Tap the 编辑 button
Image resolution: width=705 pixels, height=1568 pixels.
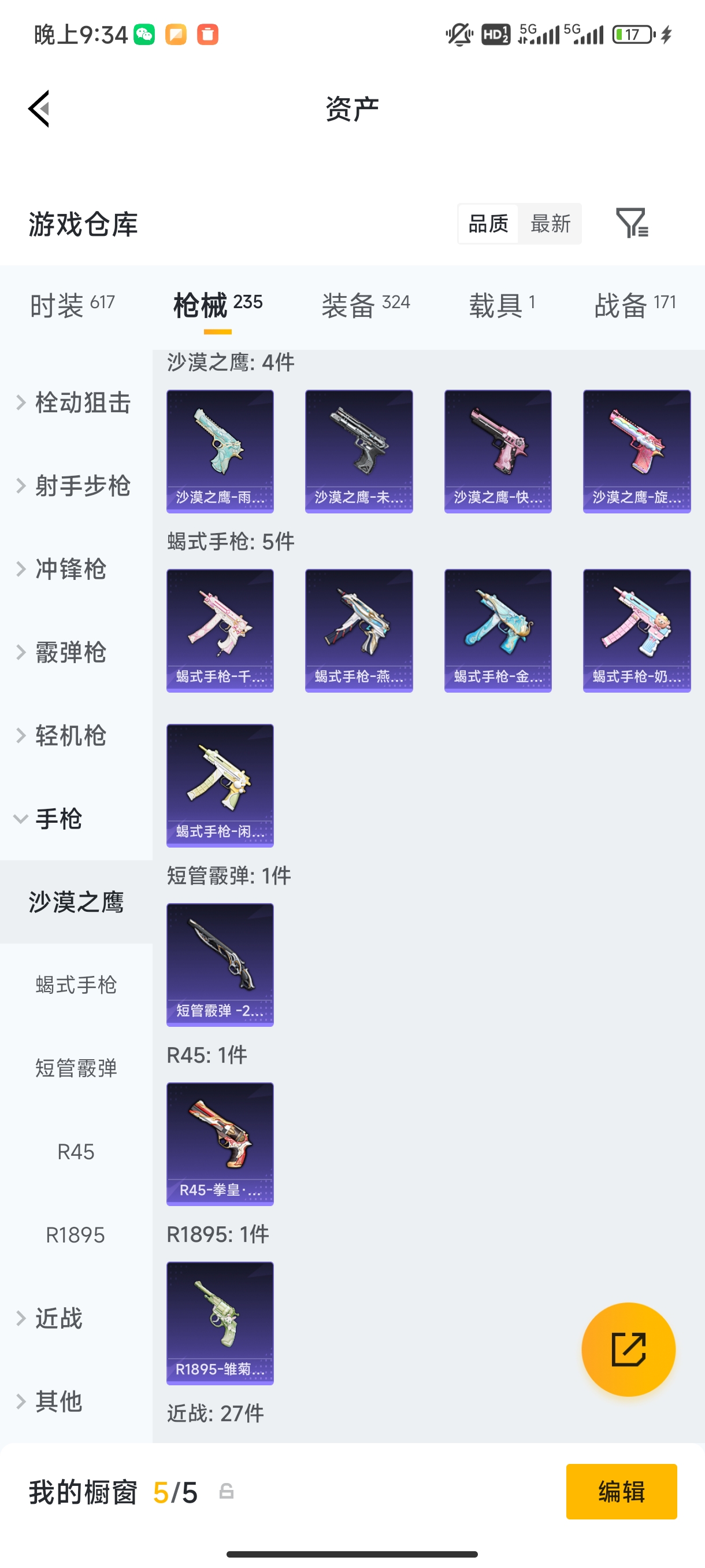click(x=623, y=1492)
